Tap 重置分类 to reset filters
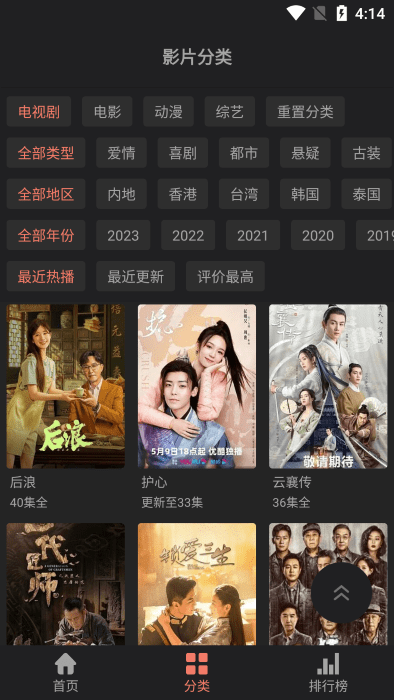 click(305, 112)
